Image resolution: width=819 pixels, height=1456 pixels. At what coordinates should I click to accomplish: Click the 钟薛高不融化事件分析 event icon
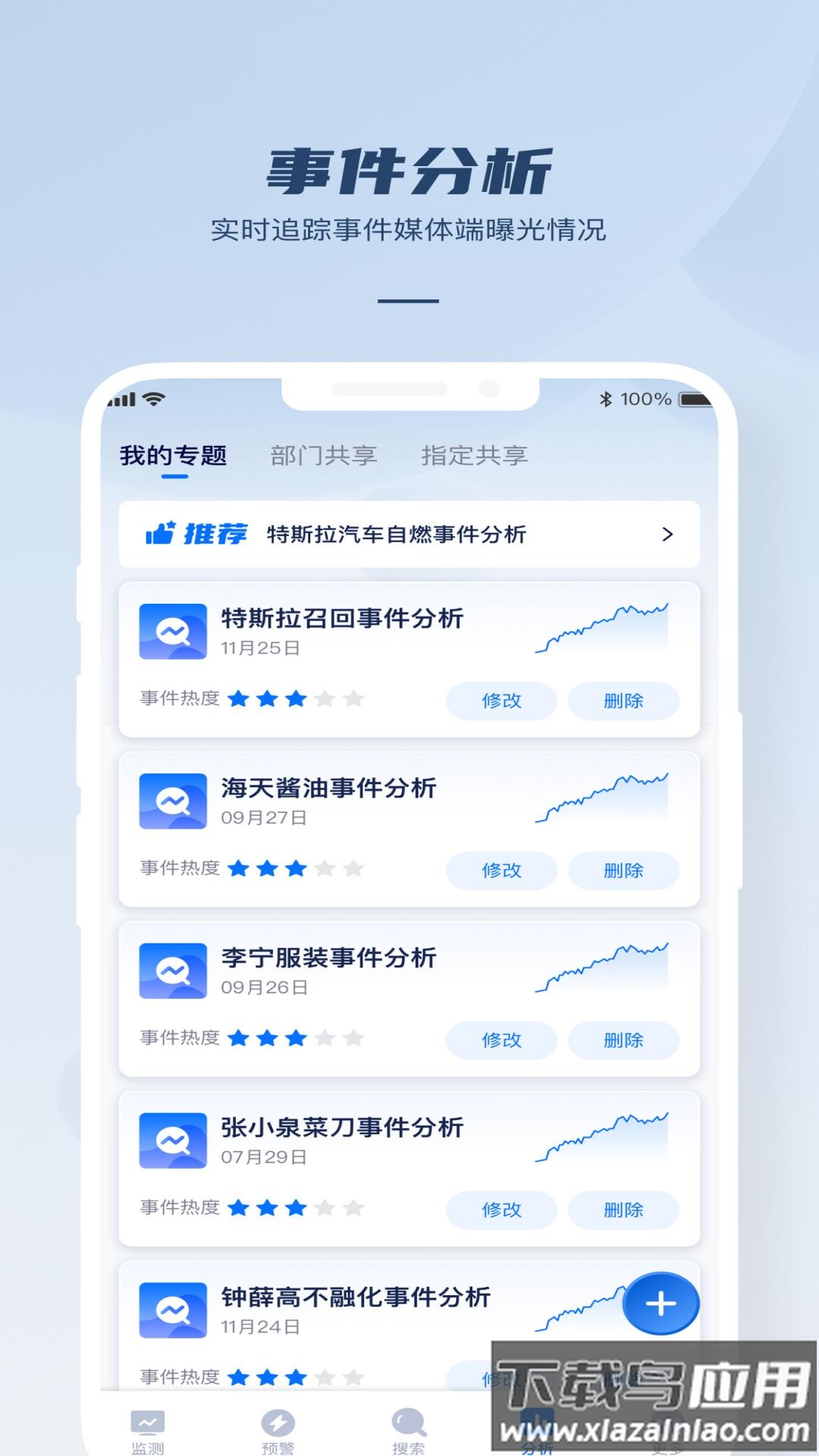(x=172, y=1310)
